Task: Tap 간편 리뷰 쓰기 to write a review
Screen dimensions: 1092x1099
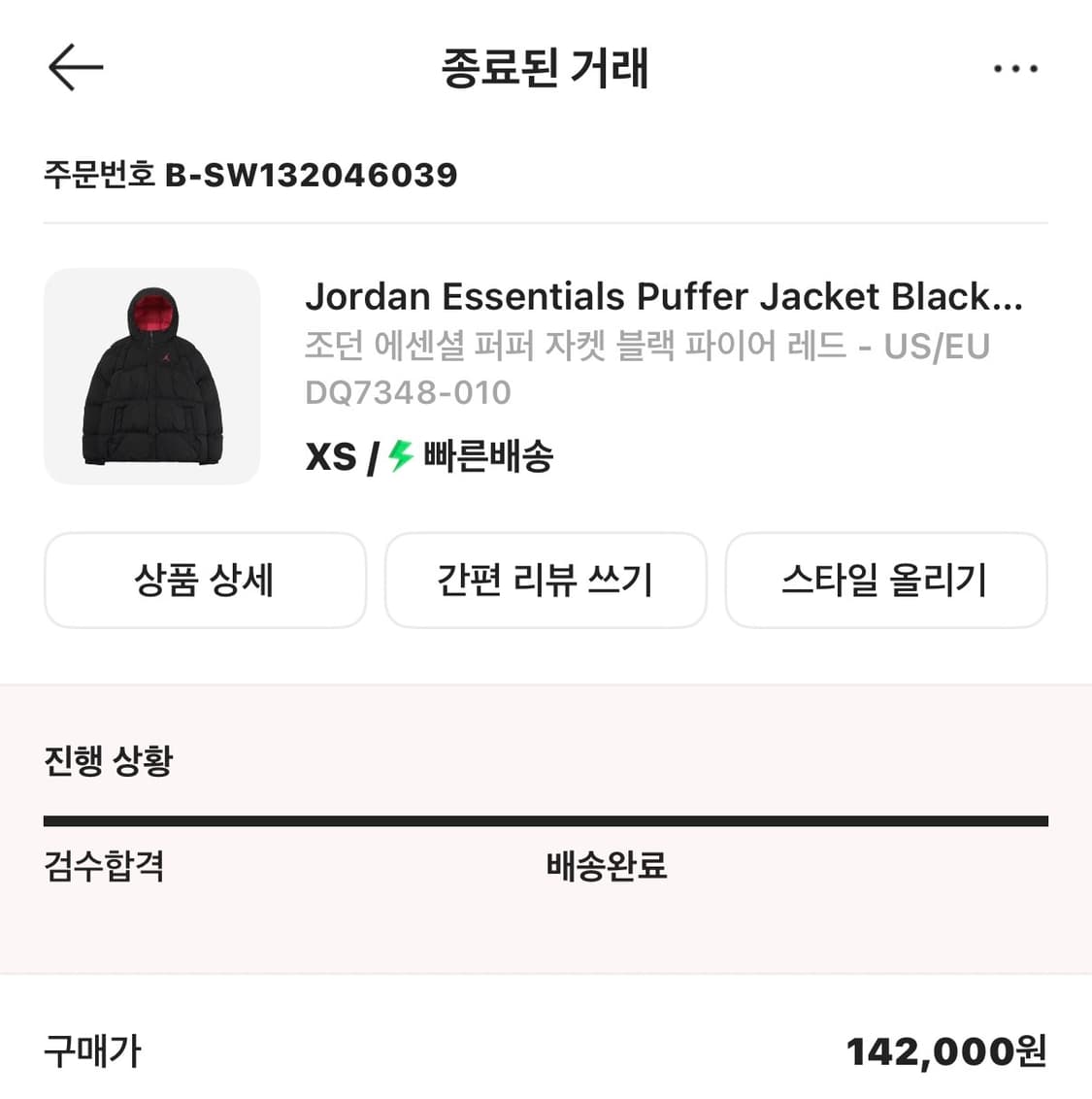Action: [x=546, y=580]
